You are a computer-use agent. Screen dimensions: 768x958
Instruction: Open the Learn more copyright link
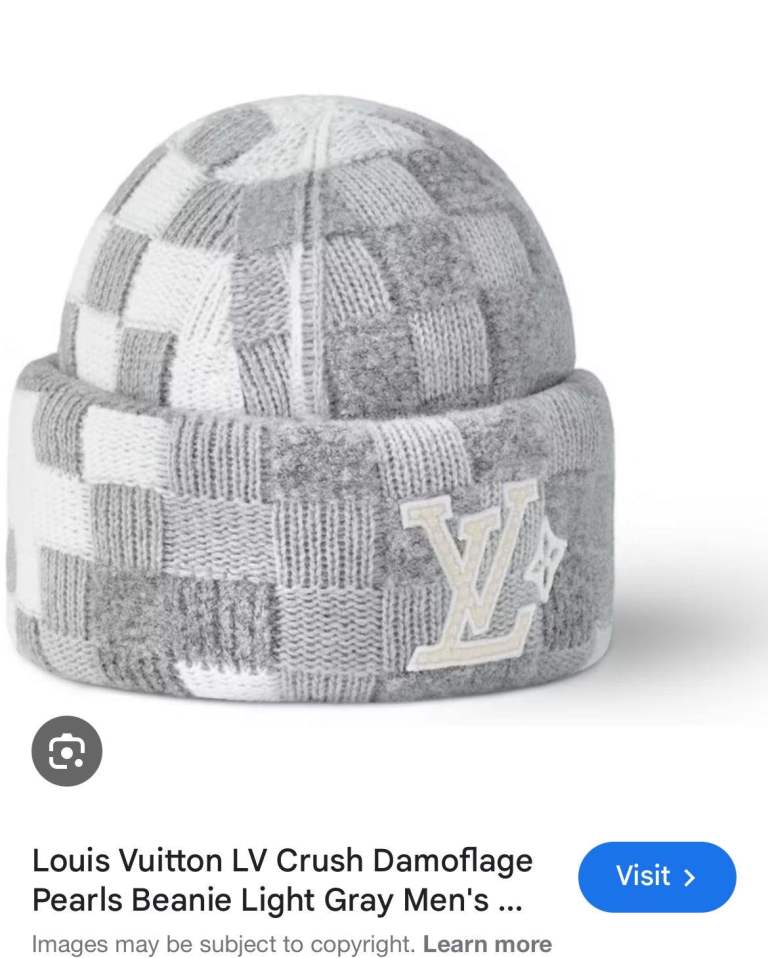(487, 944)
